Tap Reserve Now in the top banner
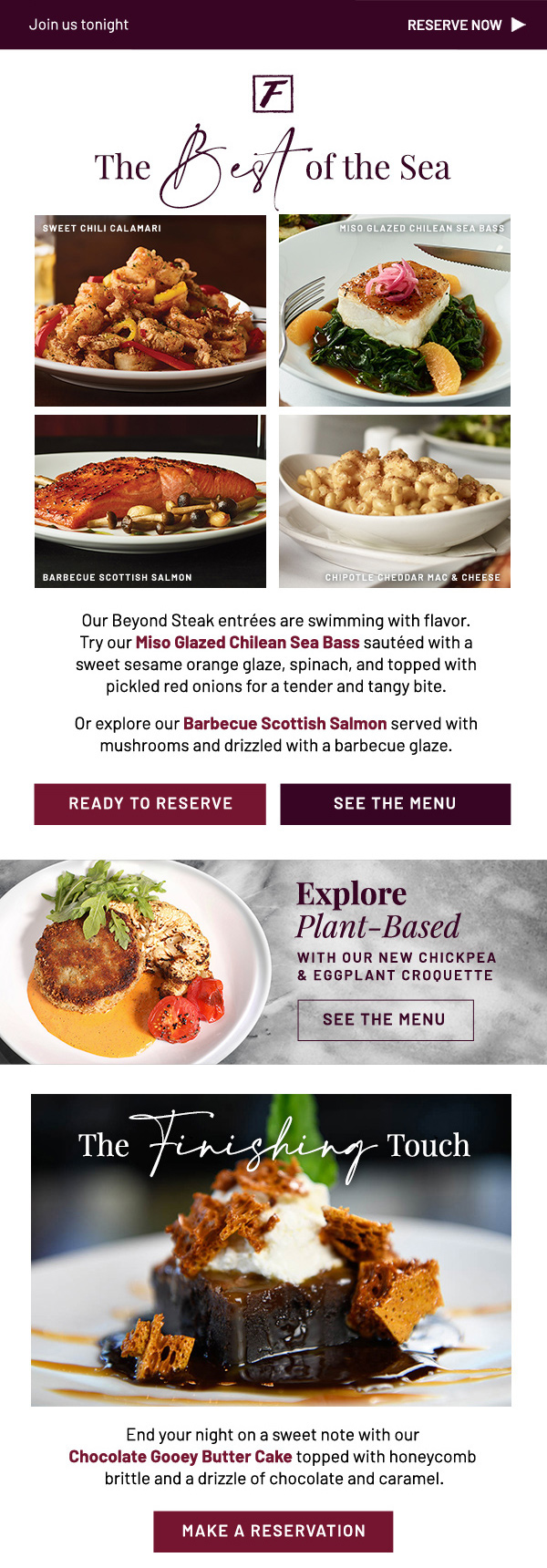Viewport: 547px width, 1568px height. 466,25
